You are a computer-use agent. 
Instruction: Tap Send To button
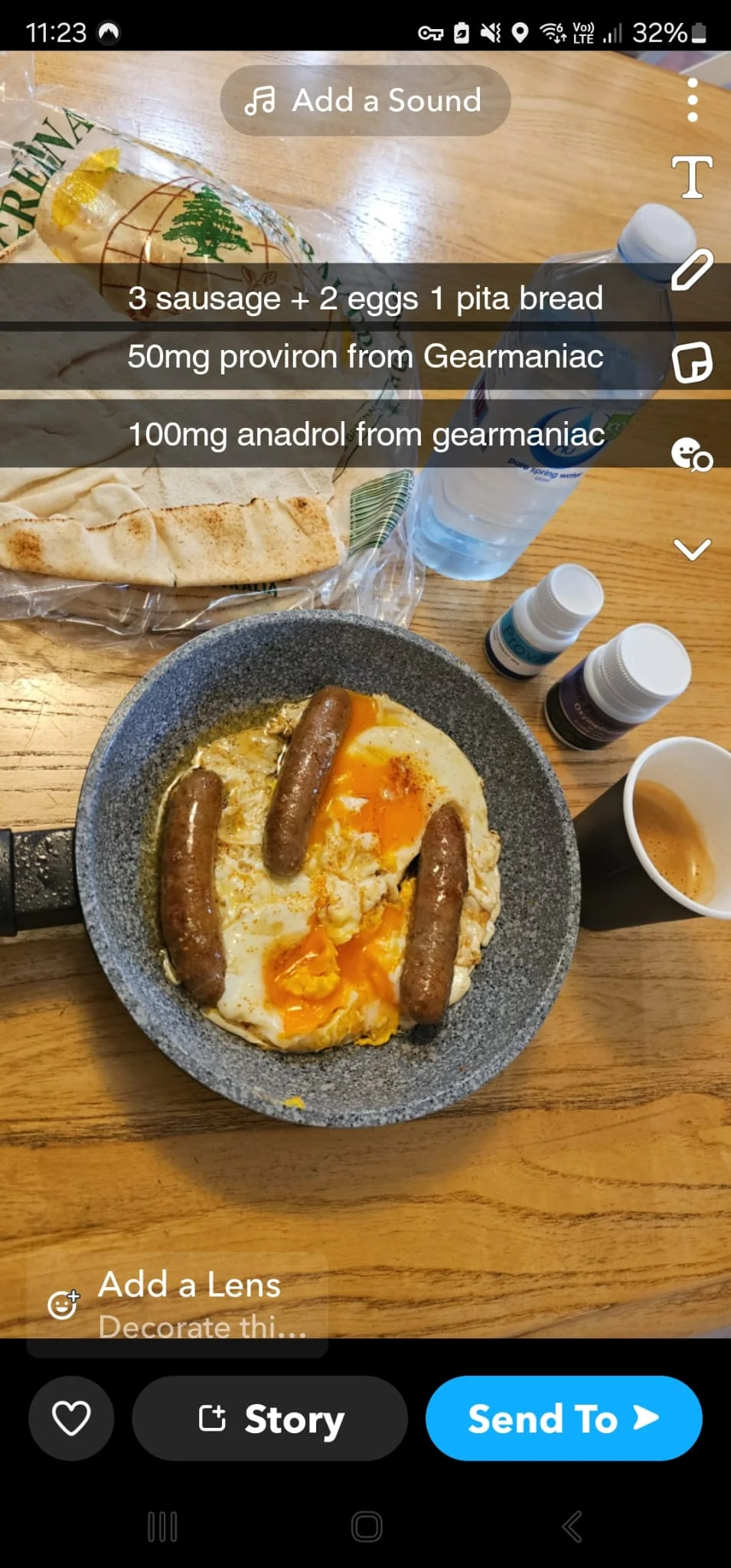563,1418
